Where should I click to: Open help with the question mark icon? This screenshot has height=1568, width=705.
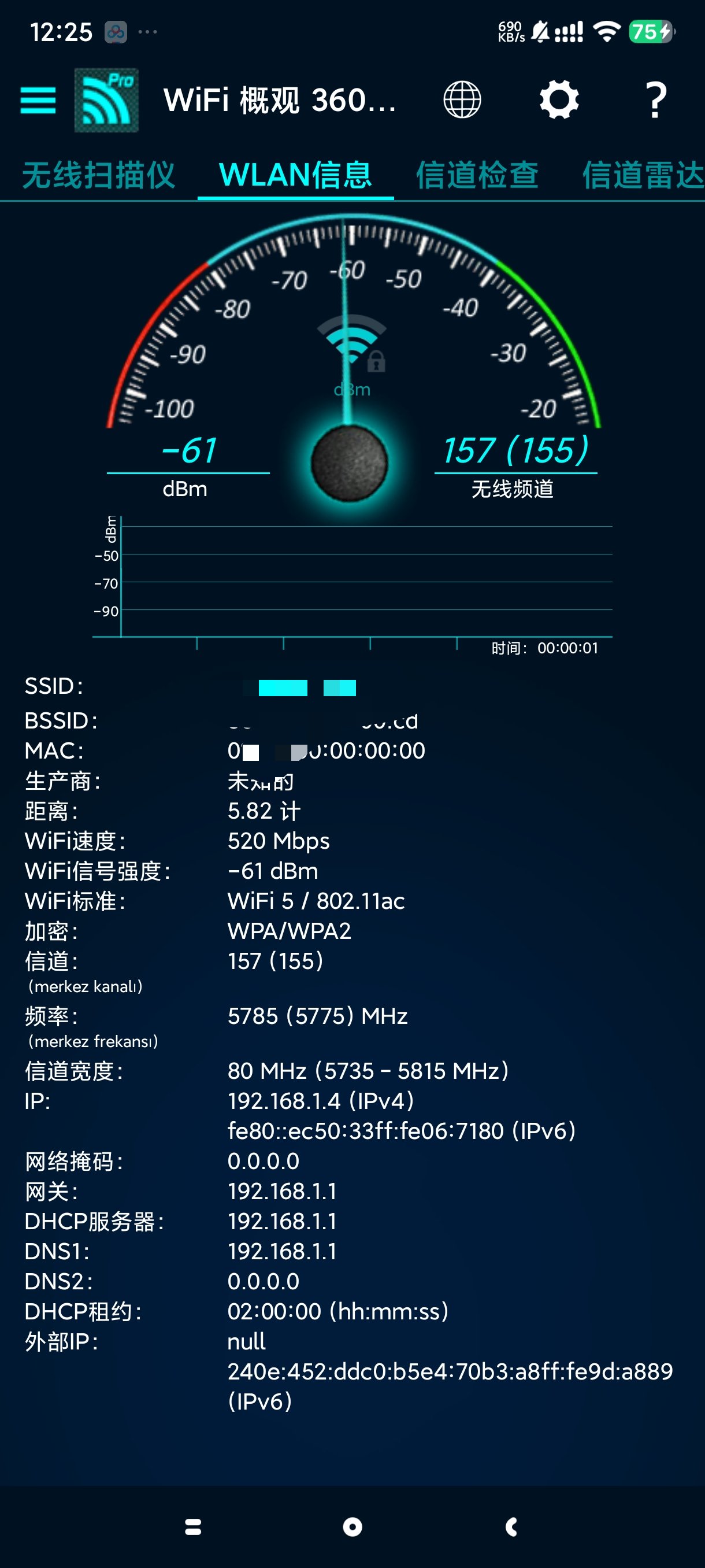(655, 100)
